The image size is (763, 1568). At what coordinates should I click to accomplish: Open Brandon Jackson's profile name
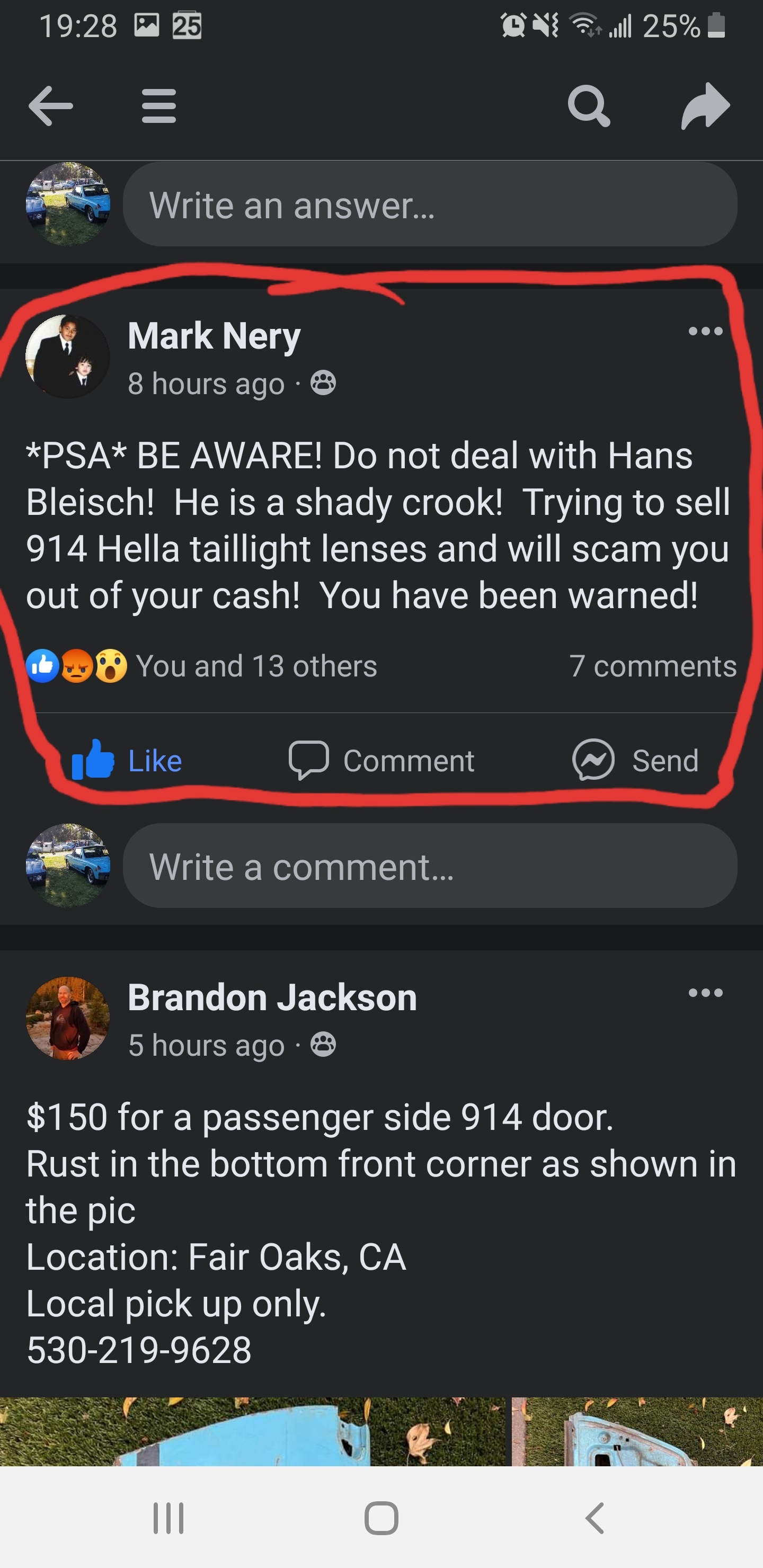(x=272, y=997)
